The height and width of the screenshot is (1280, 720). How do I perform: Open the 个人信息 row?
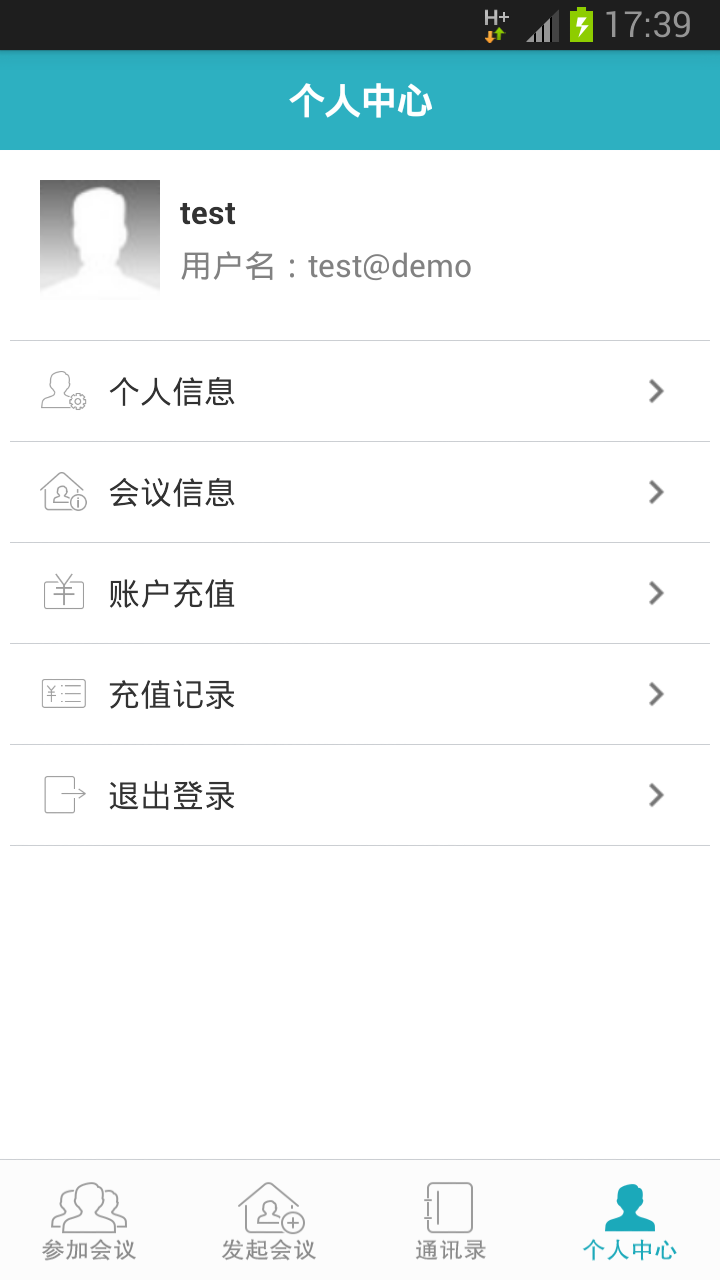(x=360, y=391)
